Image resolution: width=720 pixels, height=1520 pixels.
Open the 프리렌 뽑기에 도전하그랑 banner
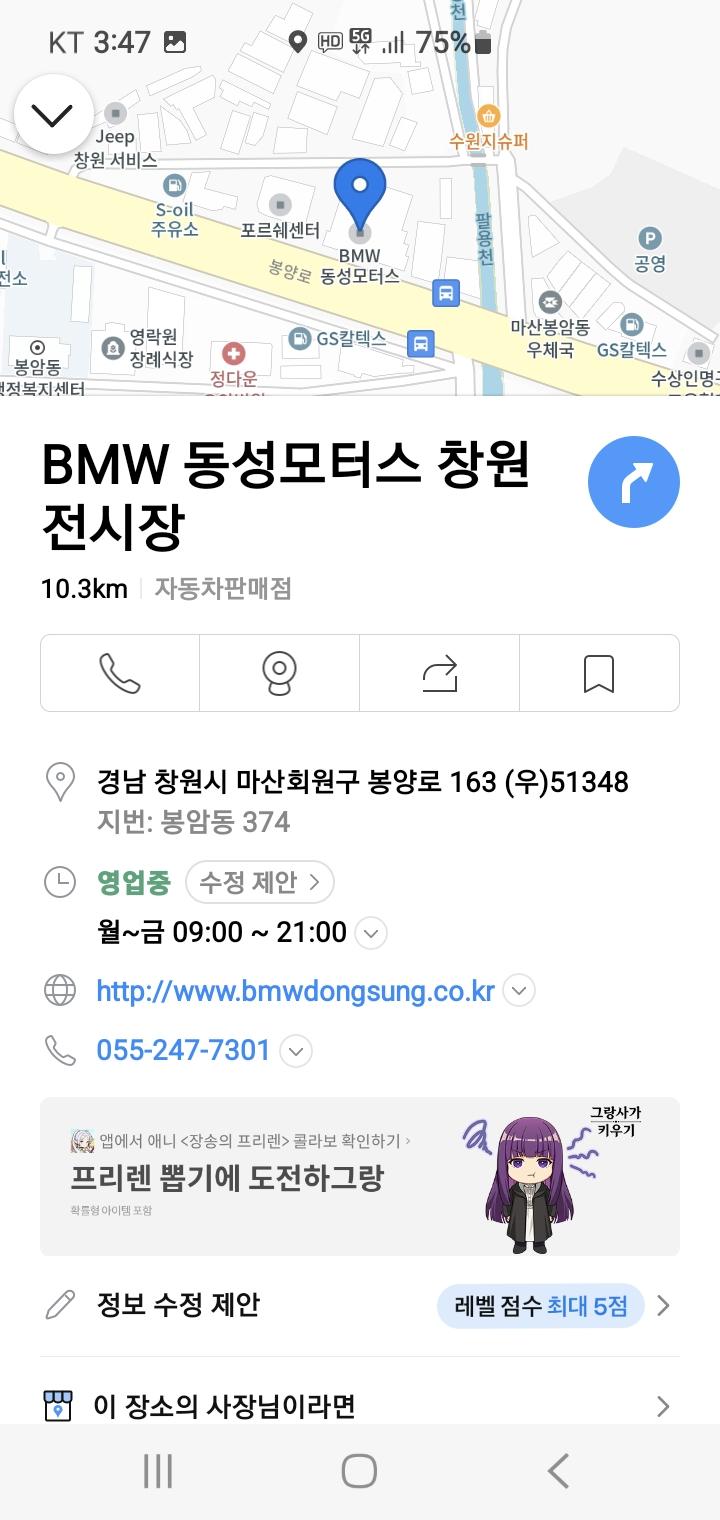[x=359, y=1176]
